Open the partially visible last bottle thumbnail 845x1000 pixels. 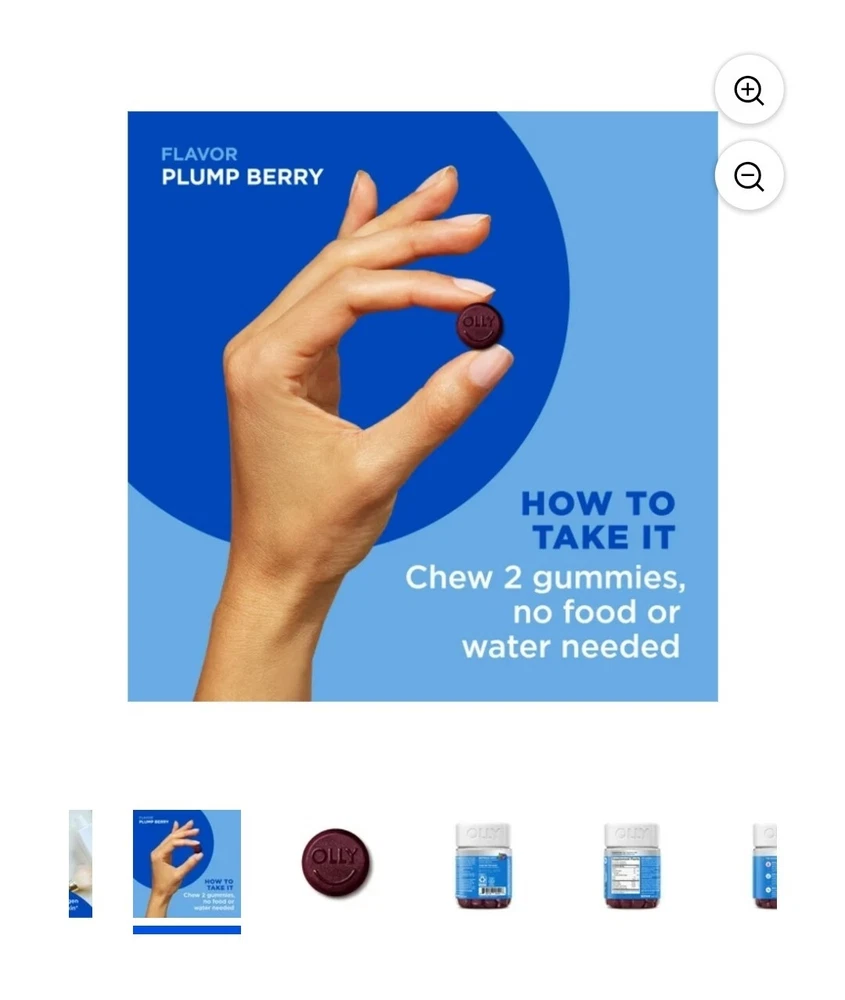(x=764, y=864)
